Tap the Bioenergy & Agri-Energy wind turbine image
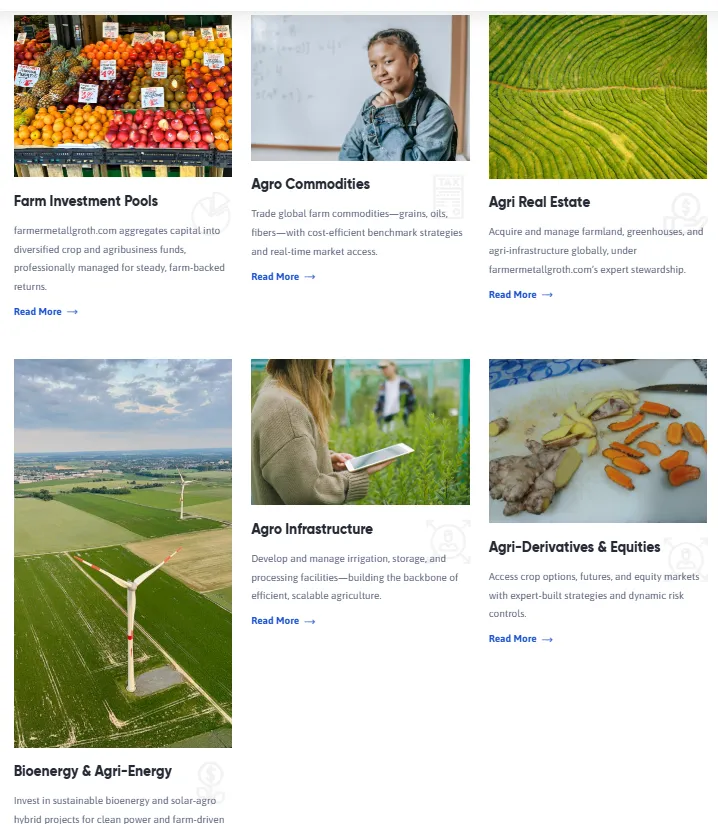This screenshot has width=718, height=824. pyautogui.click(x=123, y=553)
